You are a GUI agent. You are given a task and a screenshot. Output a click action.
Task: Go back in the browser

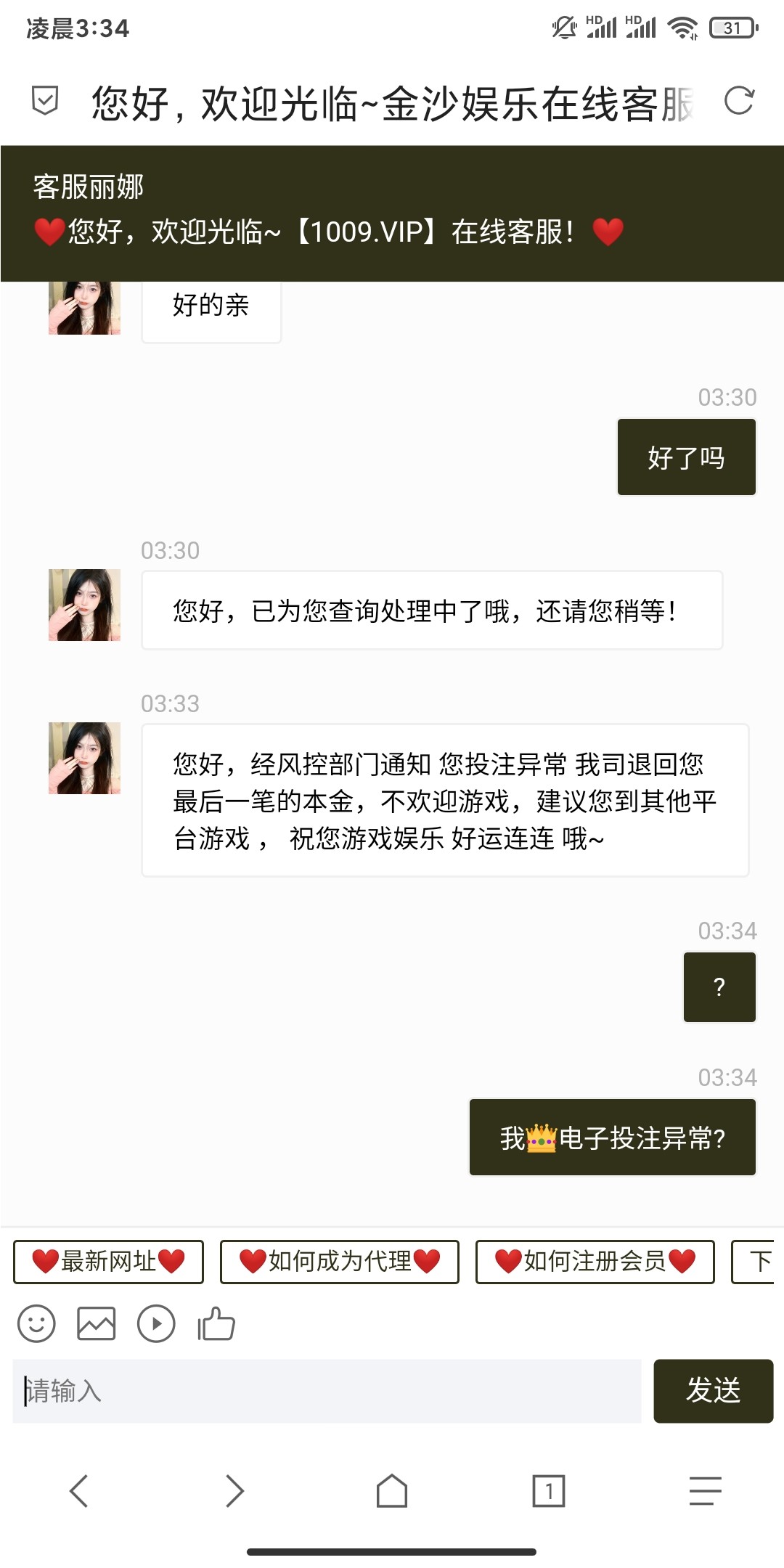(x=79, y=1491)
